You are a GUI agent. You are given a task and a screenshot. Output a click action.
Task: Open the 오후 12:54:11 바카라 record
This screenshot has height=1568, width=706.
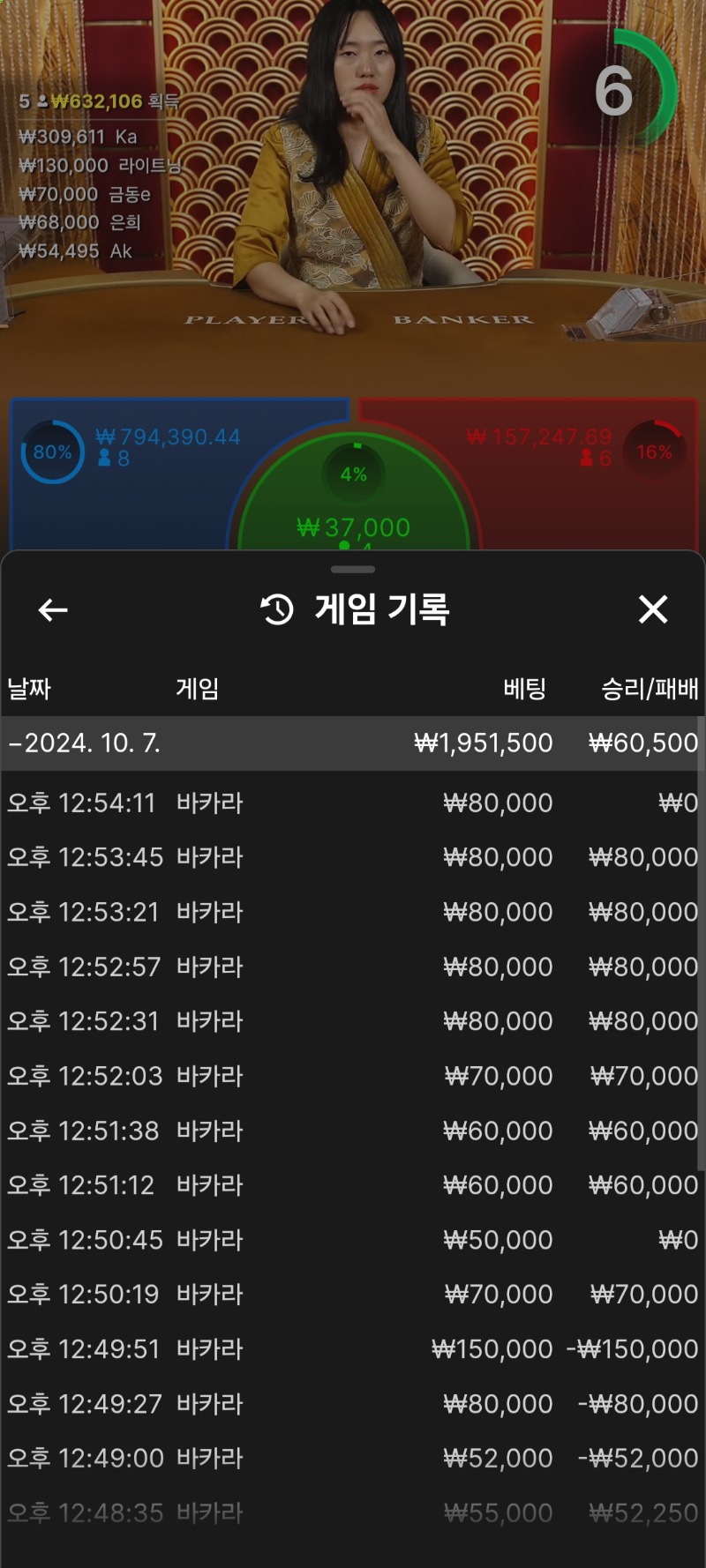[x=351, y=803]
